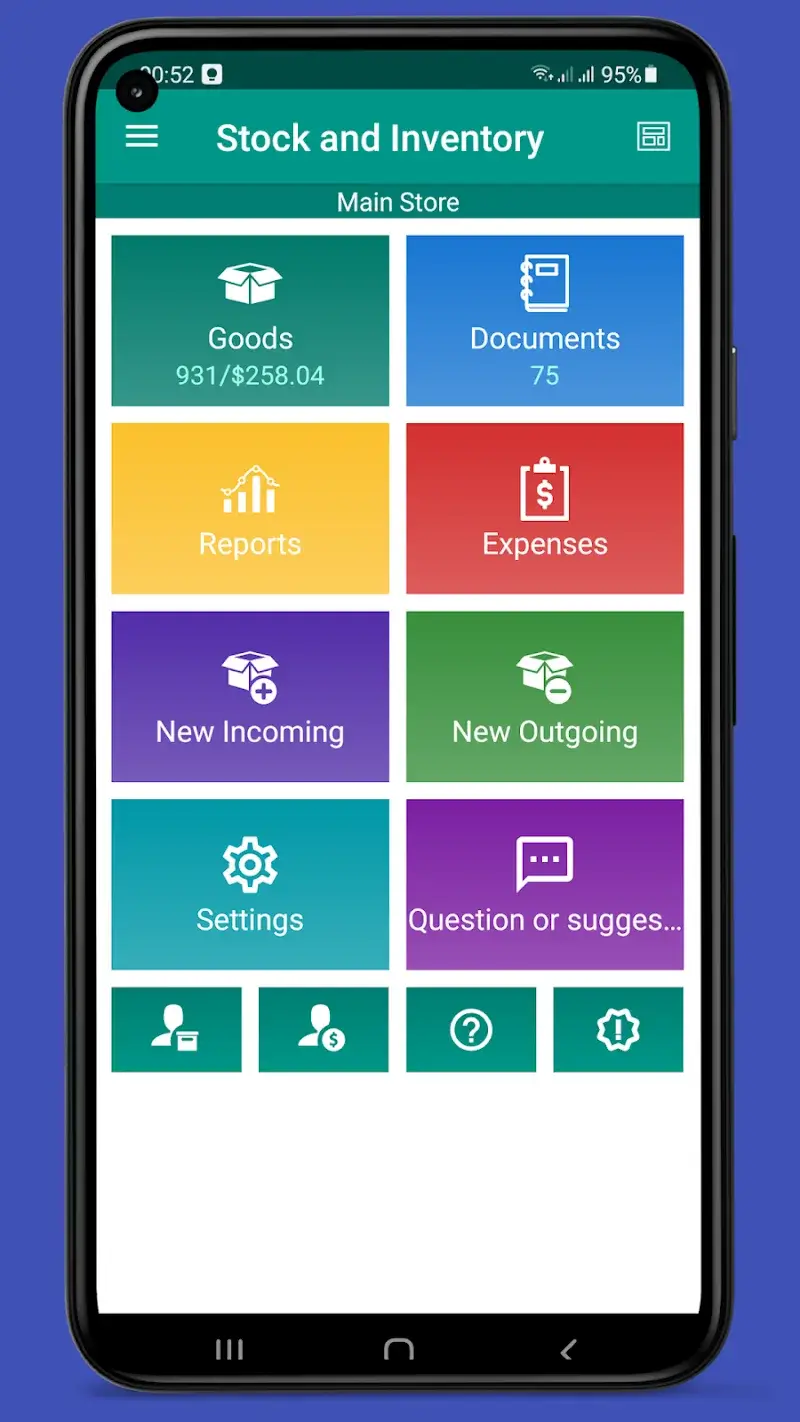Go back using system navigation bar

(568, 1350)
